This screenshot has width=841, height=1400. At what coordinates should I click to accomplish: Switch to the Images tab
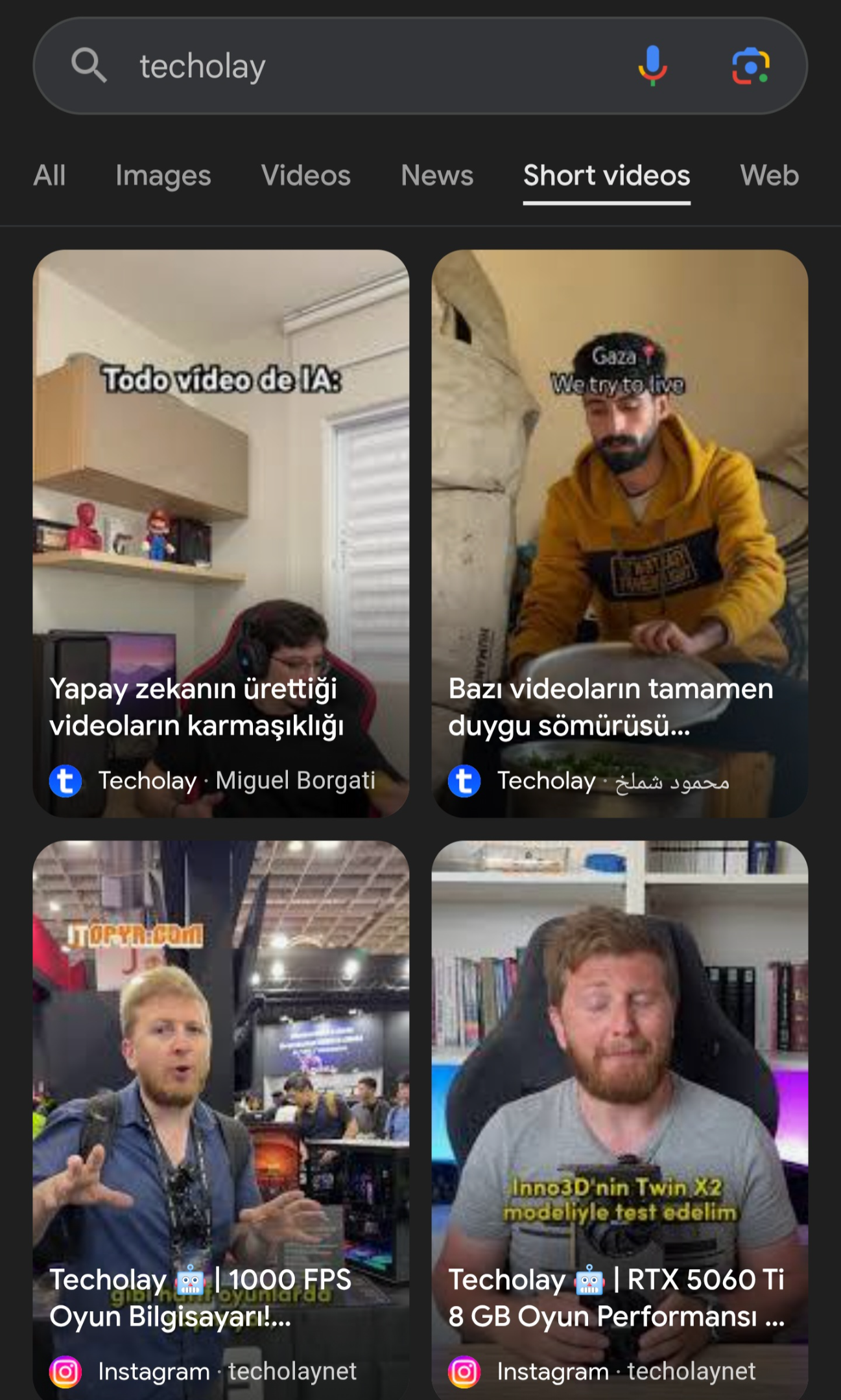tap(163, 176)
